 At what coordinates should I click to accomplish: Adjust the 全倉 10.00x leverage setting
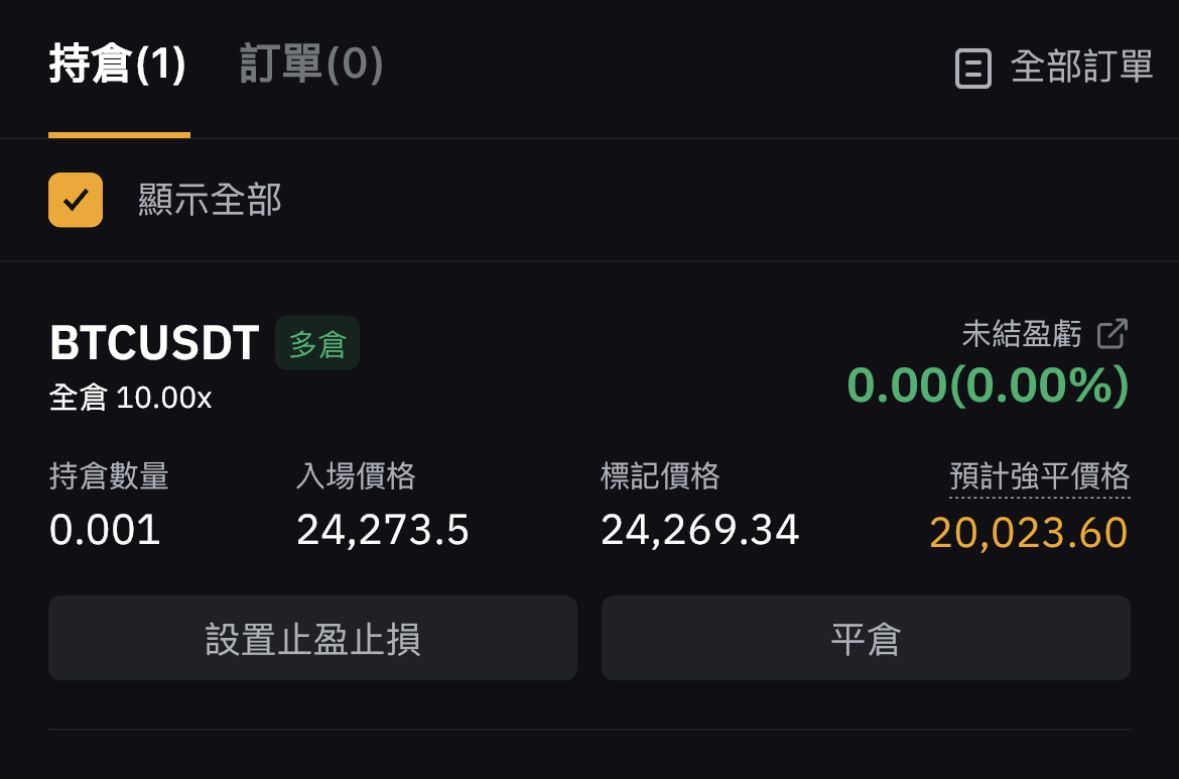130,398
